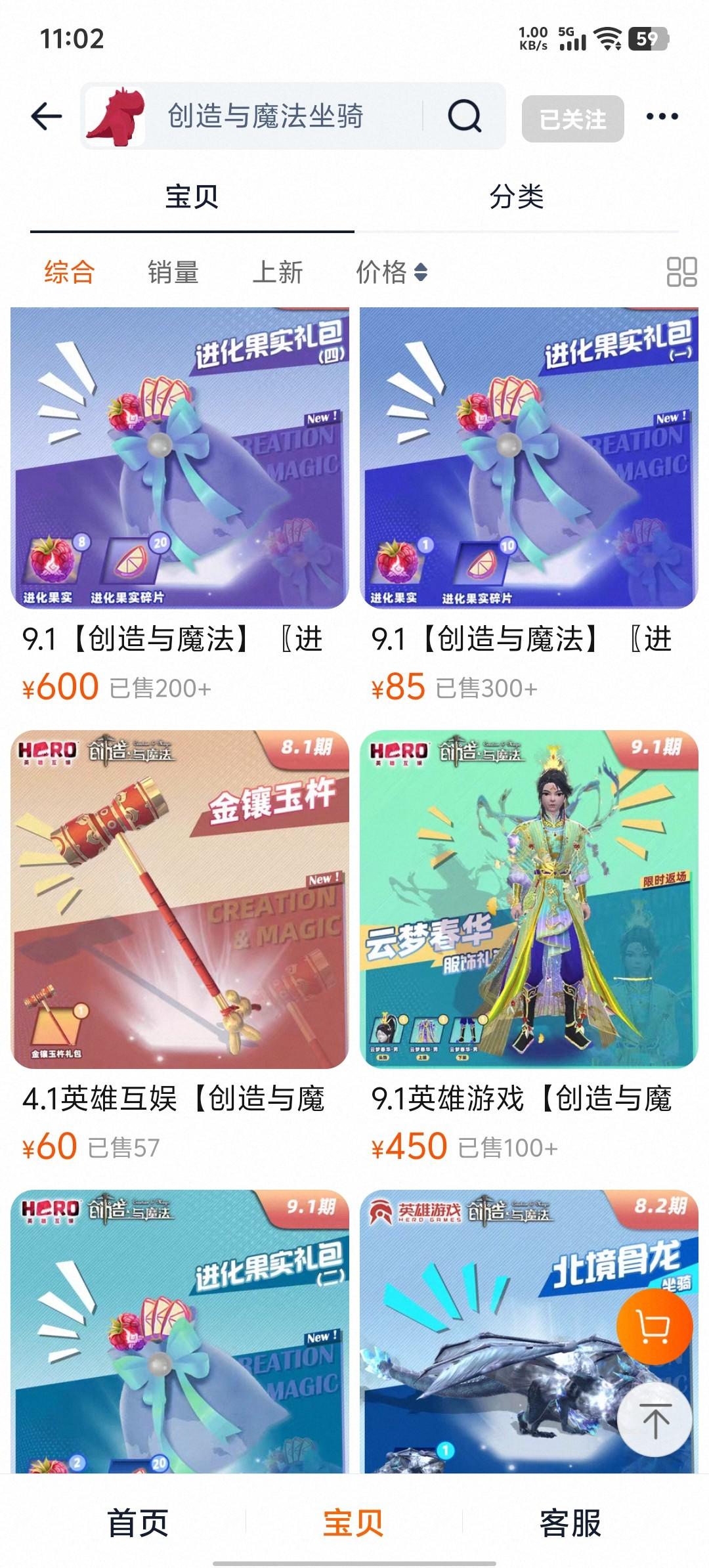709x1568 pixels.
Task: Tap the 已关注 follow button
Action: click(x=572, y=119)
